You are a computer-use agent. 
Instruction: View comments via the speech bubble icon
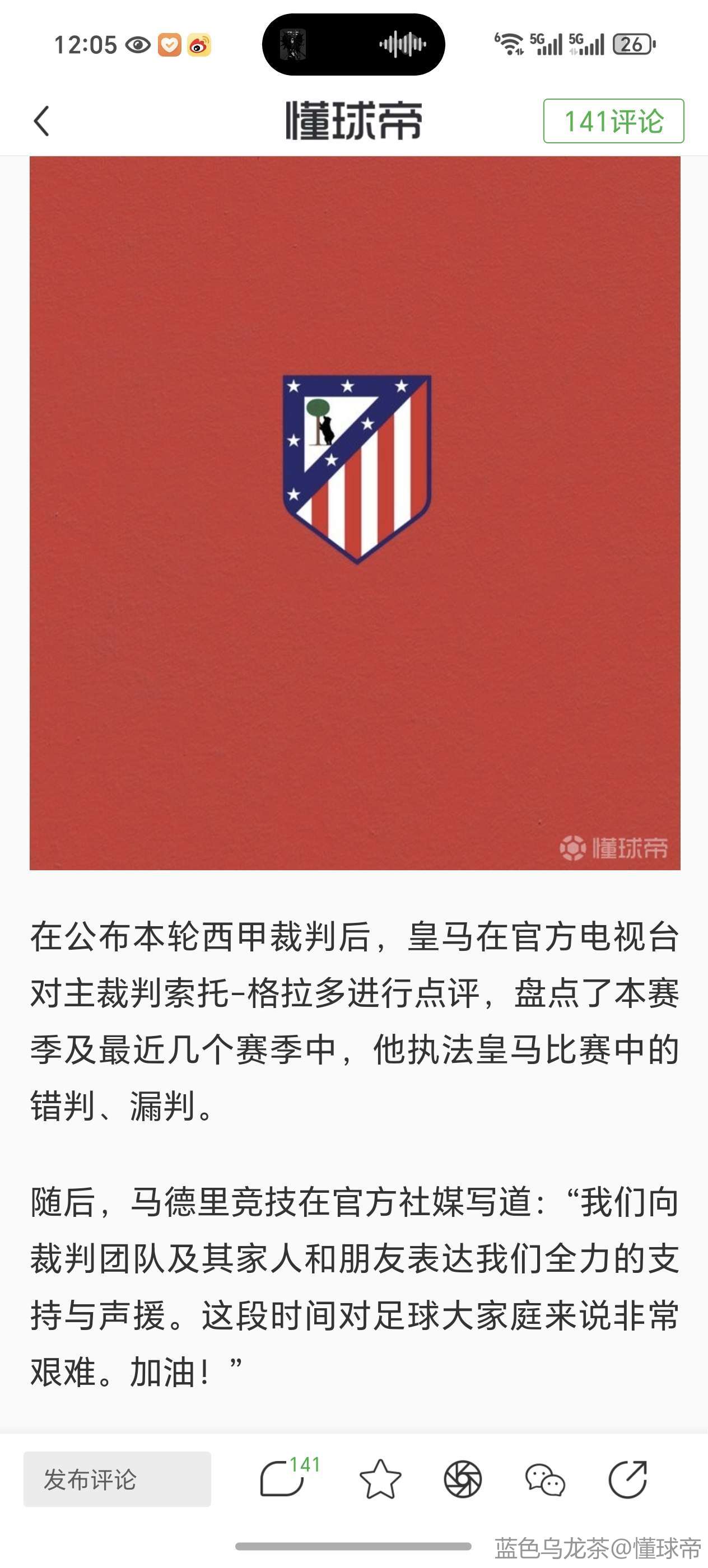tap(282, 1479)
